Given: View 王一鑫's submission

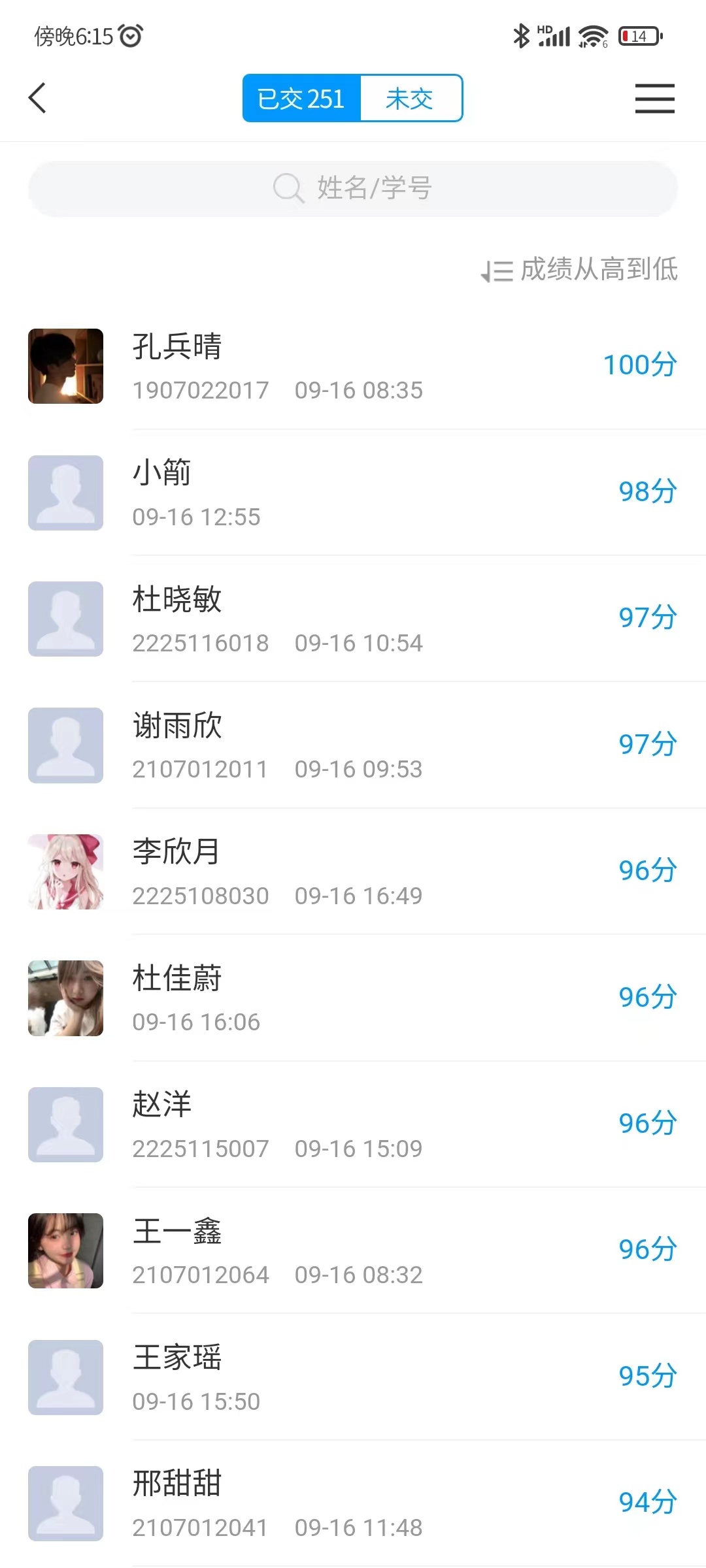Looking at the screenshot, I should (x=353, y=1250).
